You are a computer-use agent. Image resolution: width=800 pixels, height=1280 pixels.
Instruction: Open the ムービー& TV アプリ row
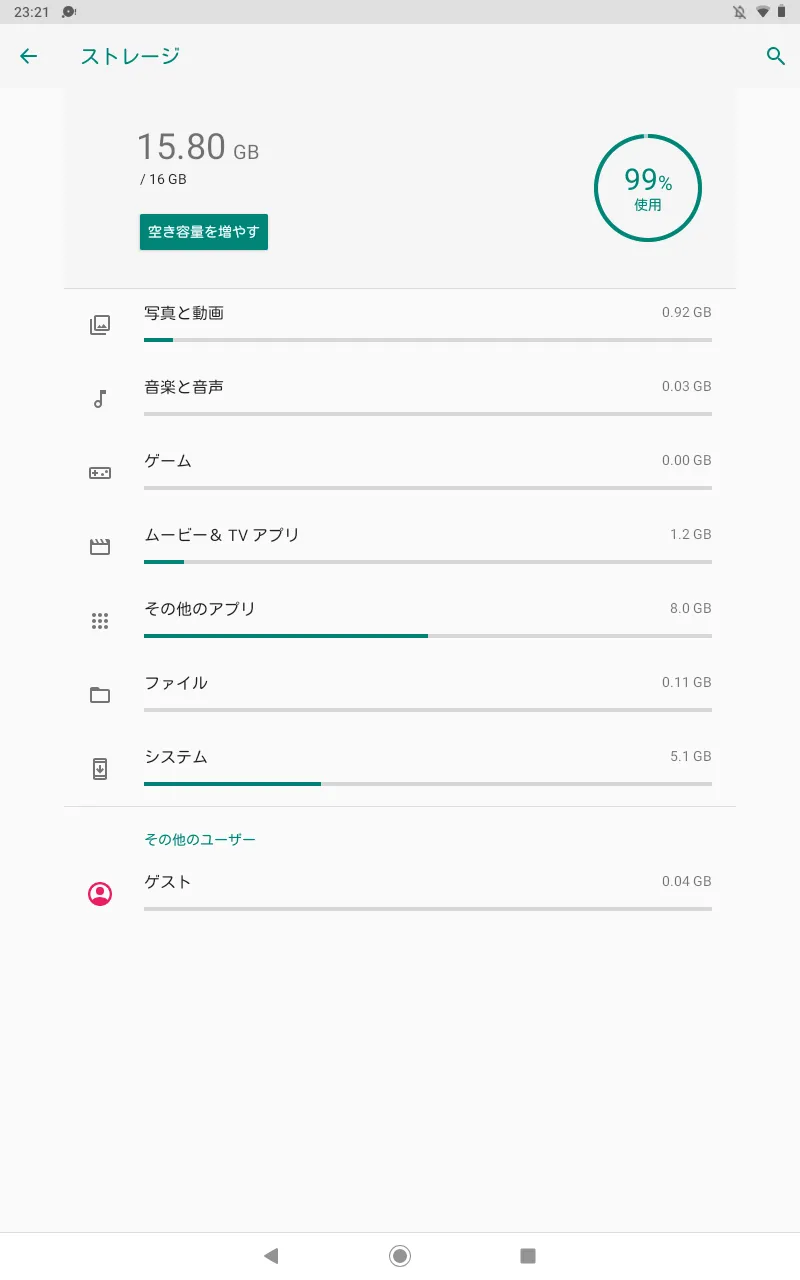400,546
